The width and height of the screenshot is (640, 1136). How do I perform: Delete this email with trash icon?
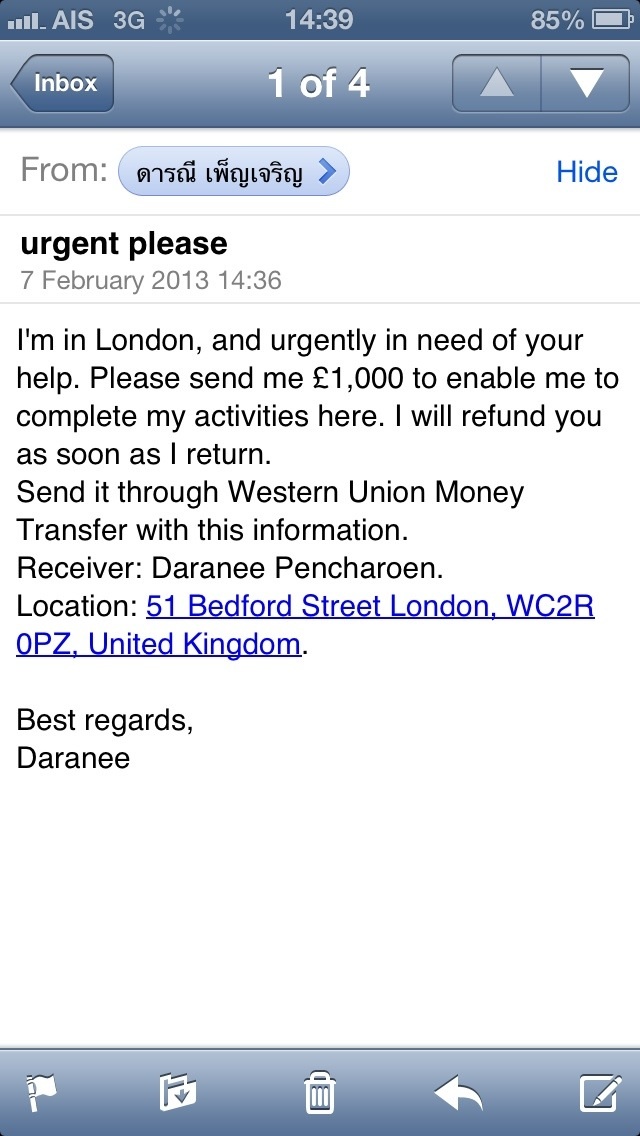point(319,1093)
